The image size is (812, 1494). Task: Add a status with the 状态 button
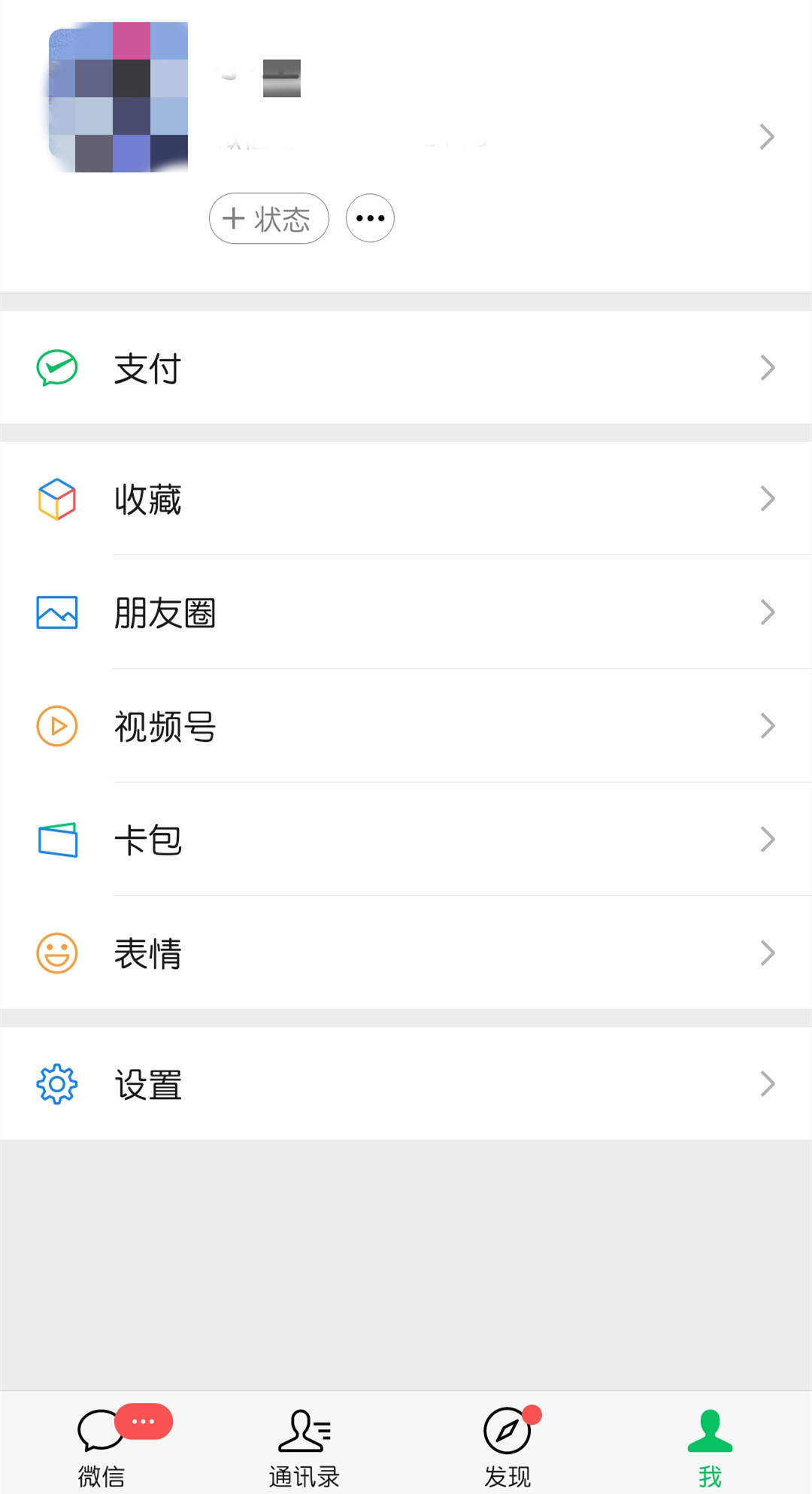pos(268,219)
